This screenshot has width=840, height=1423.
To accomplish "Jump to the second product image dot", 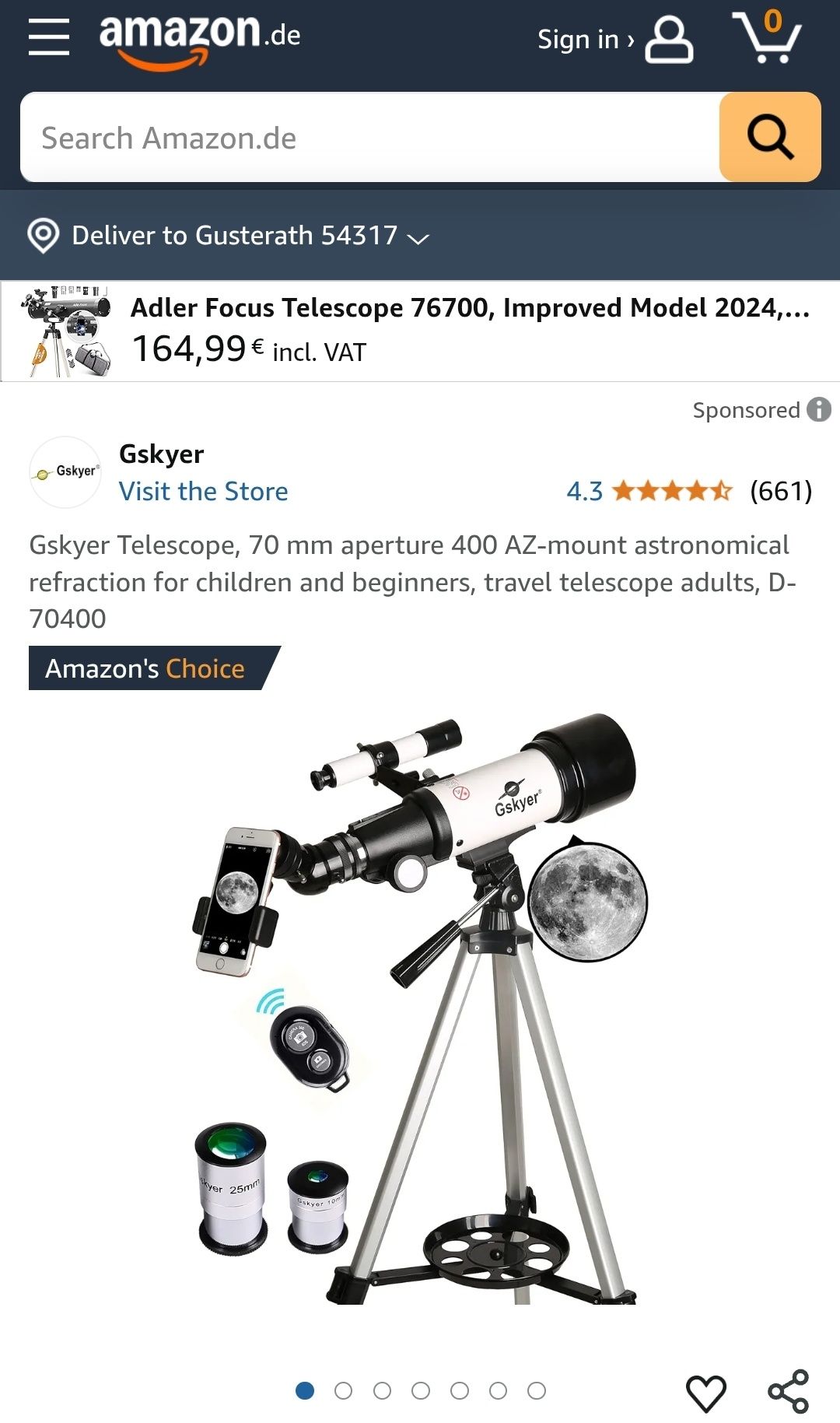I will (x=343, y=1391).
